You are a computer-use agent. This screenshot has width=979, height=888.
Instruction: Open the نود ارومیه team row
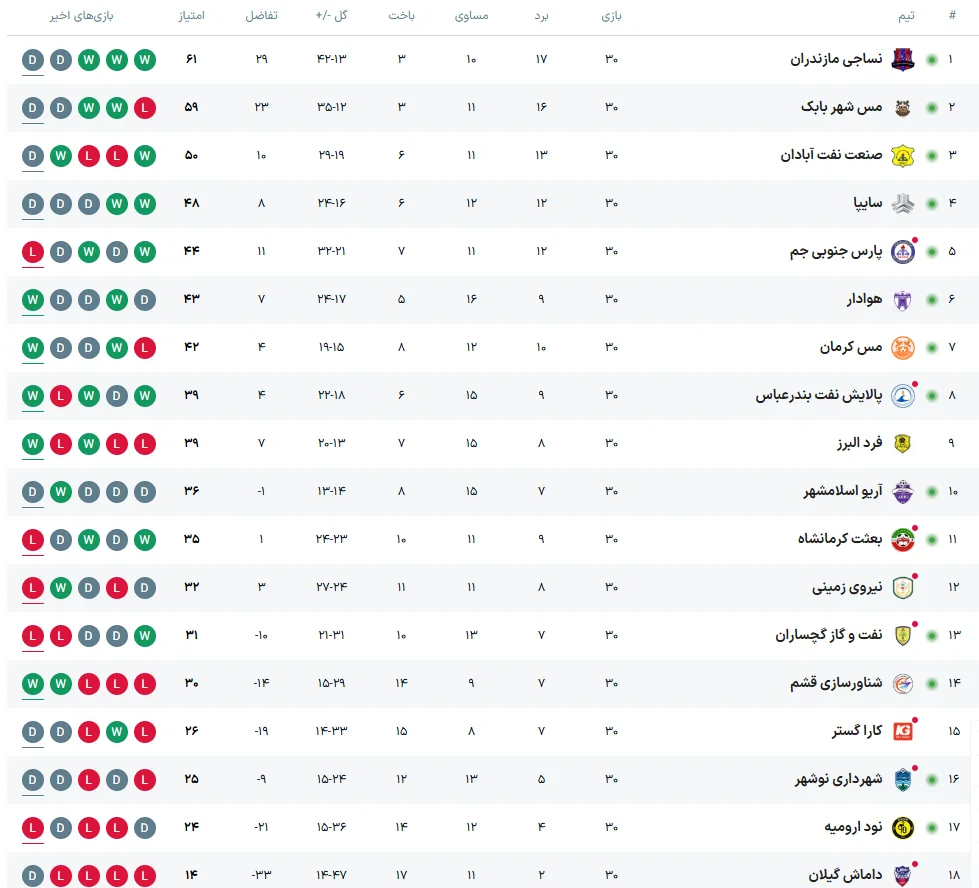[493, 827]
